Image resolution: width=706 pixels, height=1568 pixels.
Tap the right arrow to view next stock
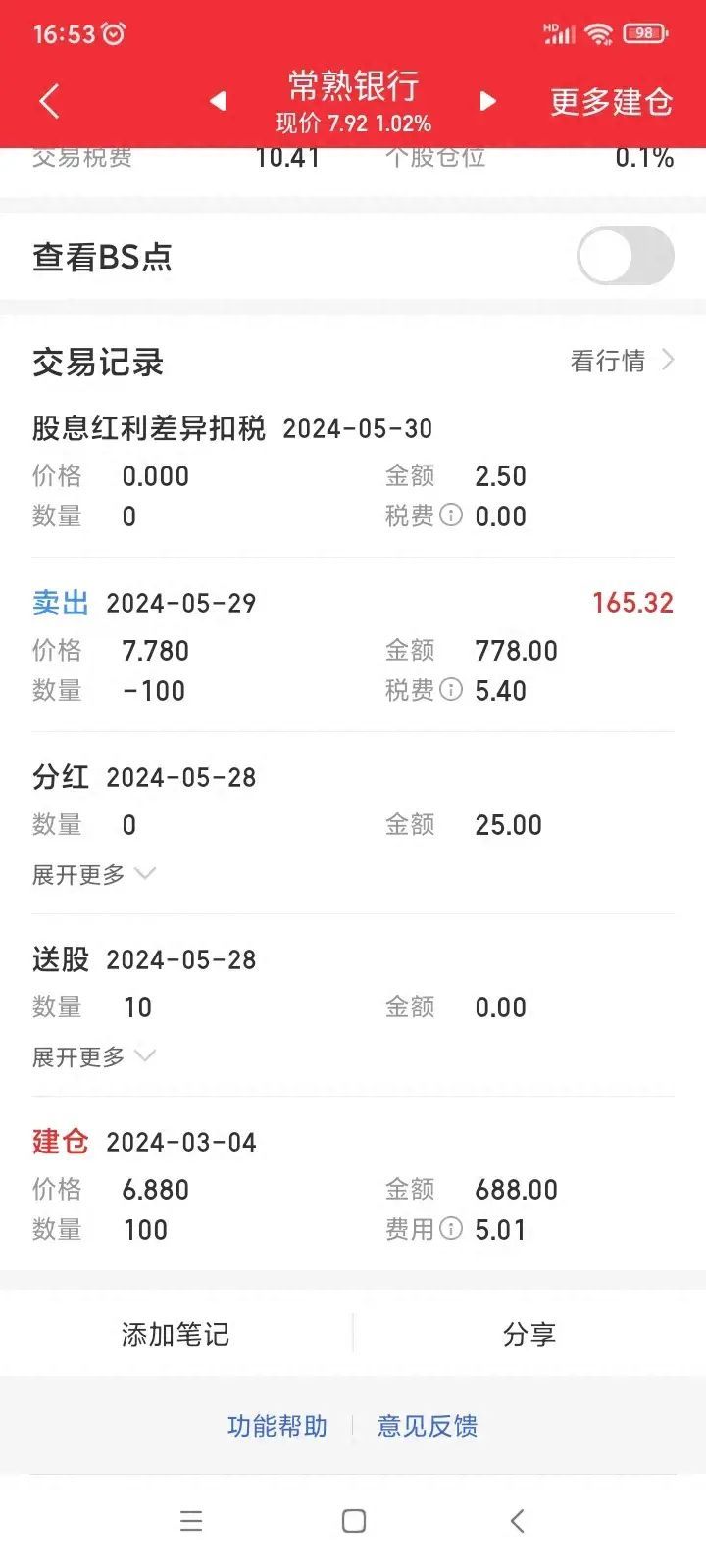(x=487, y=101)
